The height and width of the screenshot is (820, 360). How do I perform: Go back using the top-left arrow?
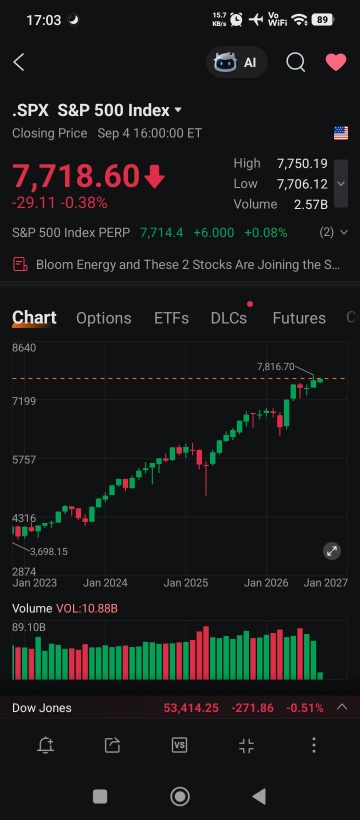click(x=19, y=62)
